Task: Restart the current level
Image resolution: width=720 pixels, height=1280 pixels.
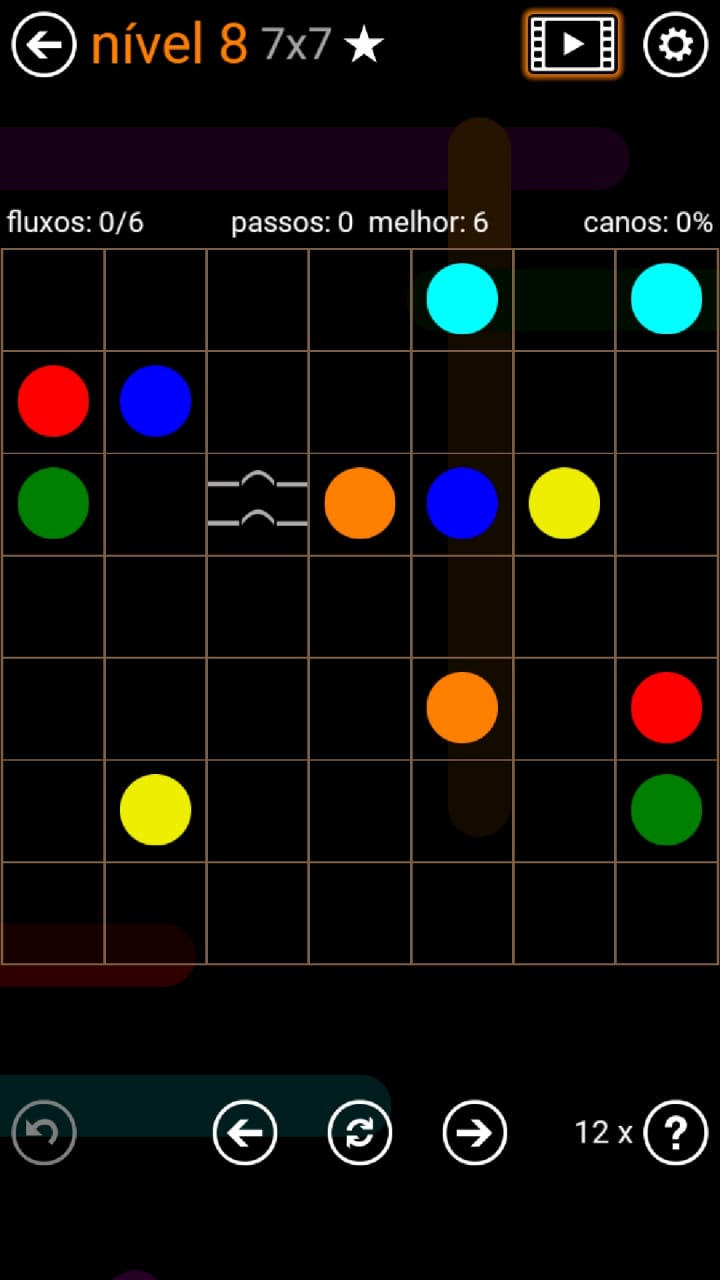Action: point(360,1132)
